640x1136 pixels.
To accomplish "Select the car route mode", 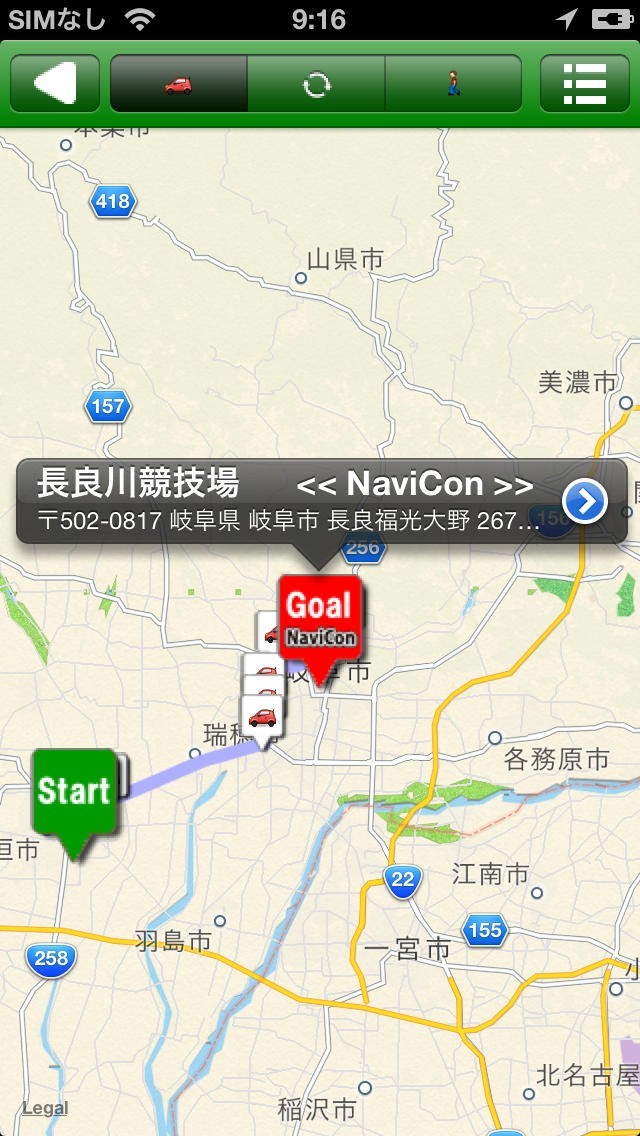I will click(178, 84).
